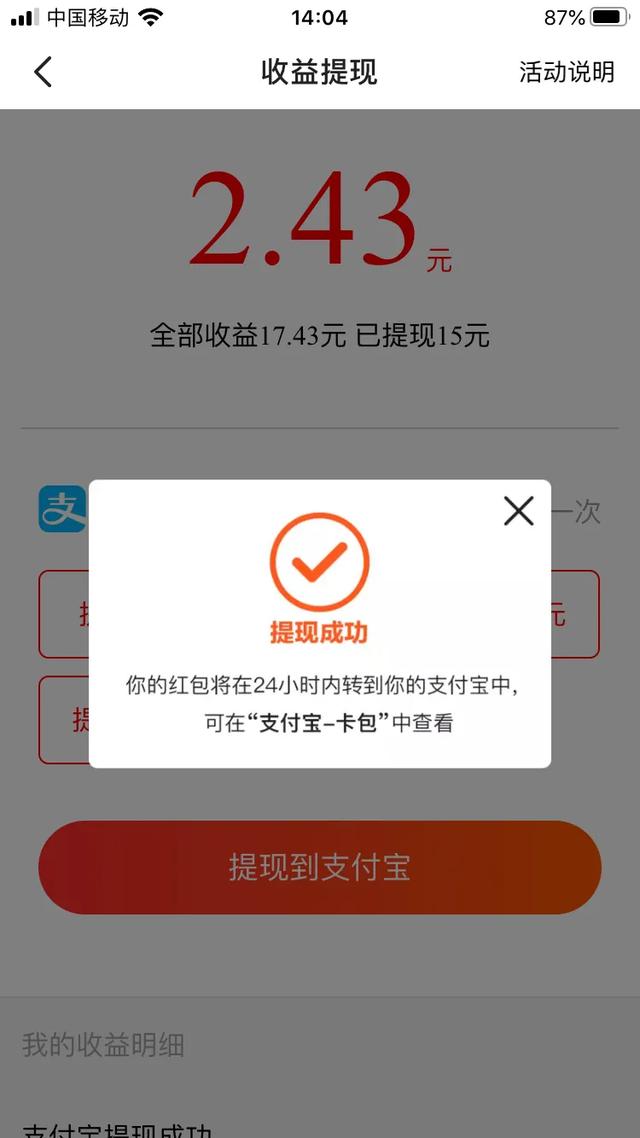Close the withdrawal success dialog
640x1138 pixels.
click(519, 512)
